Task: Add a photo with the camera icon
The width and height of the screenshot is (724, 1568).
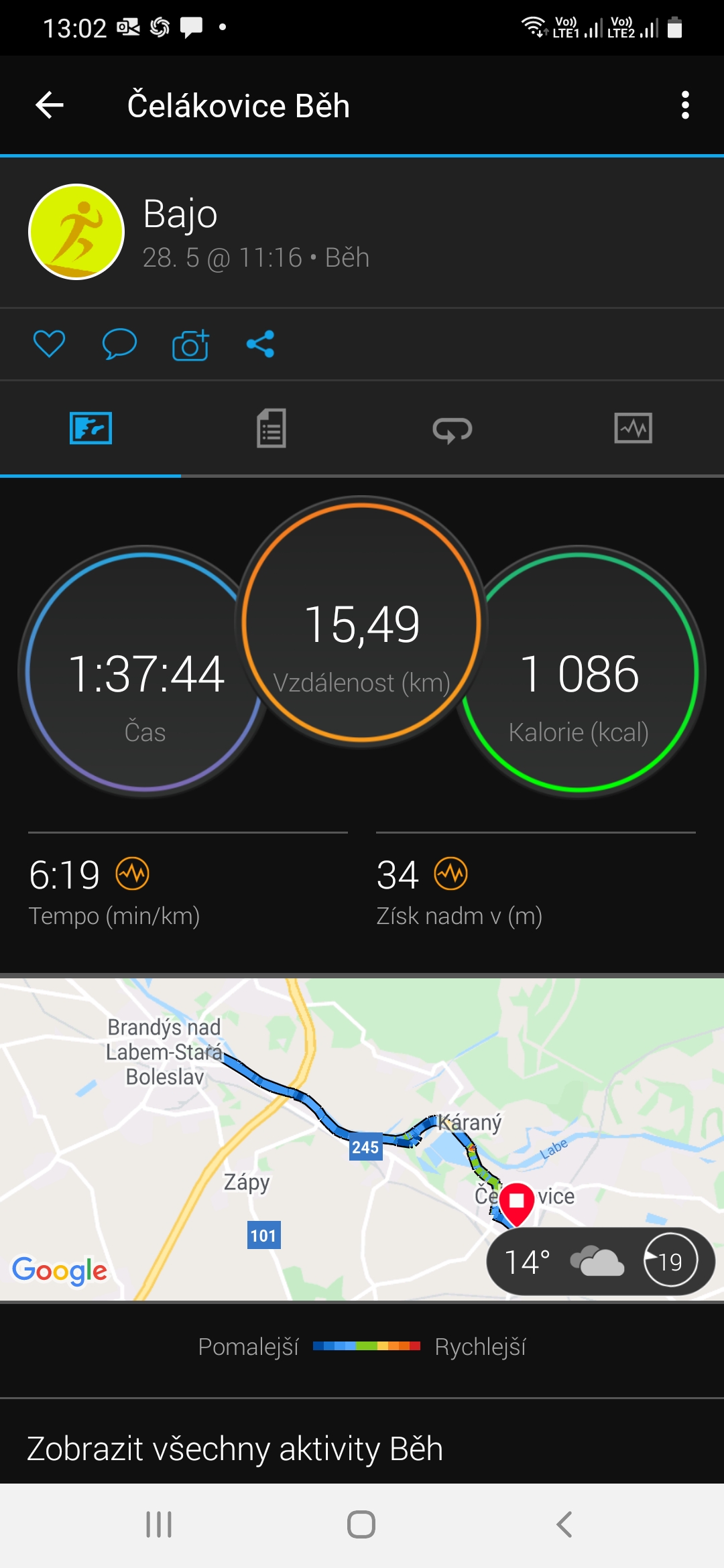Action: click(190, 344)
